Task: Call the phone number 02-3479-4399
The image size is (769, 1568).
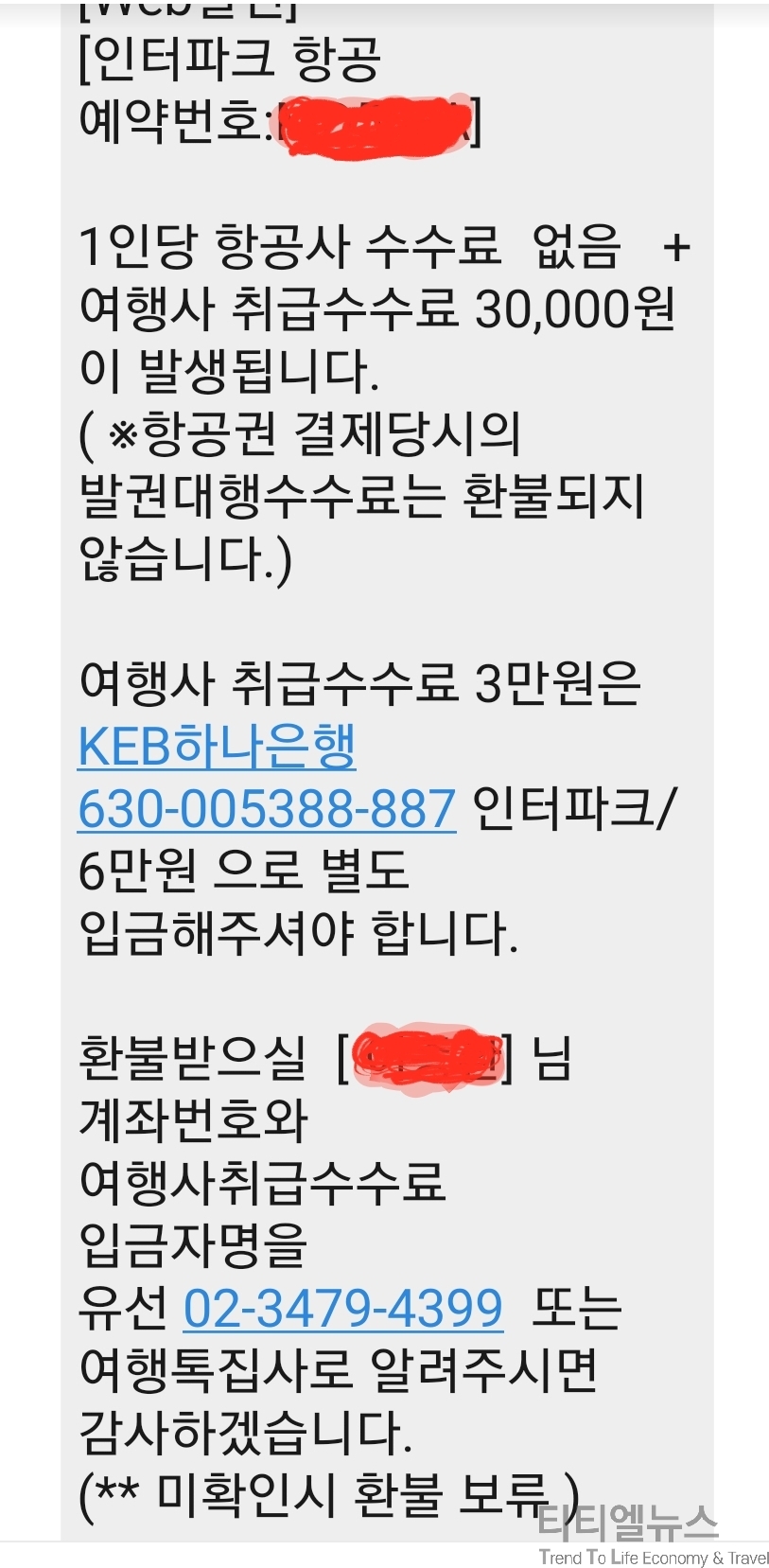Action: 342,1309
